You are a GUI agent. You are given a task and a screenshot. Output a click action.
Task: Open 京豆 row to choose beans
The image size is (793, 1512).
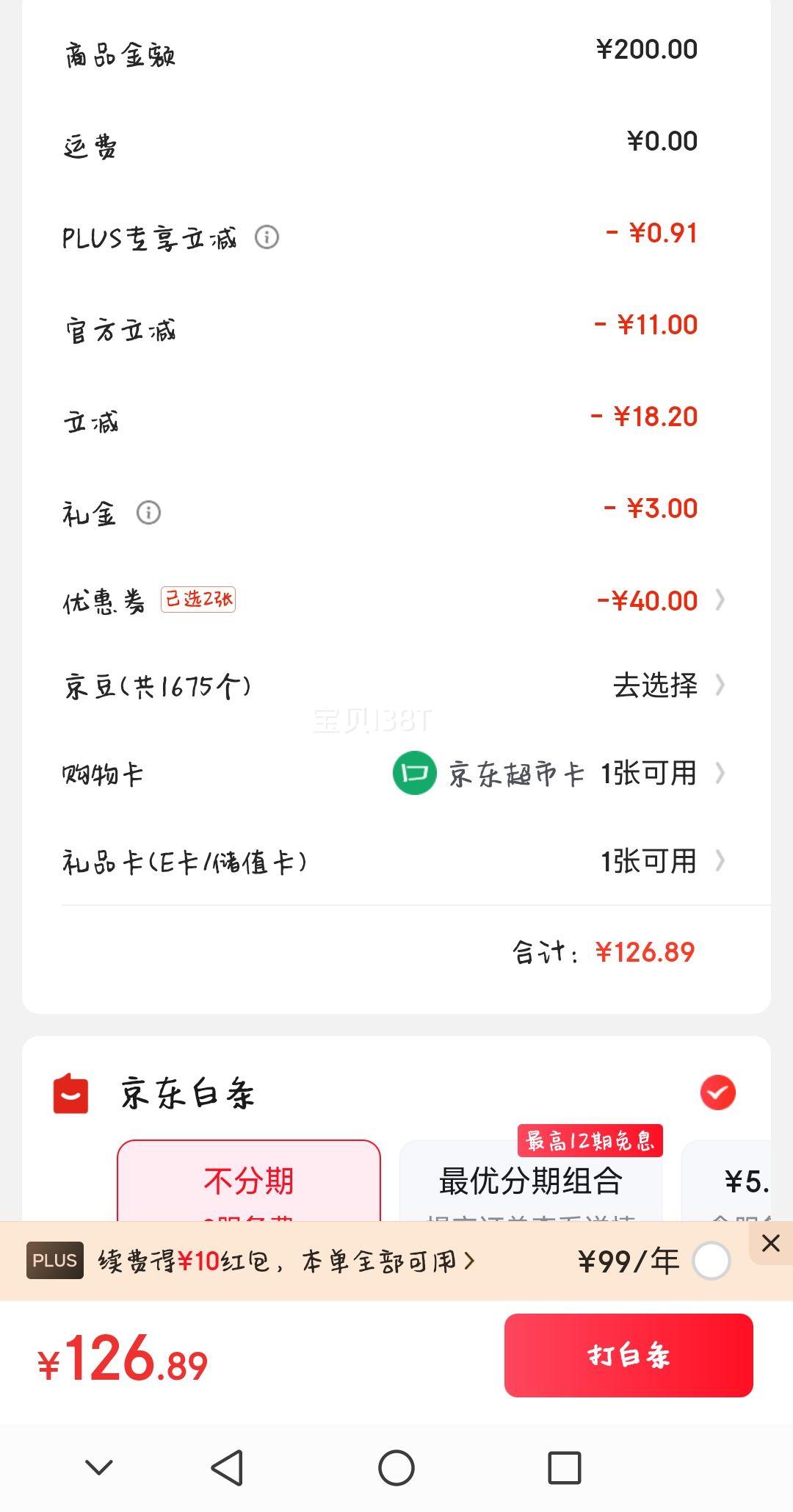[x=396, y=685]
